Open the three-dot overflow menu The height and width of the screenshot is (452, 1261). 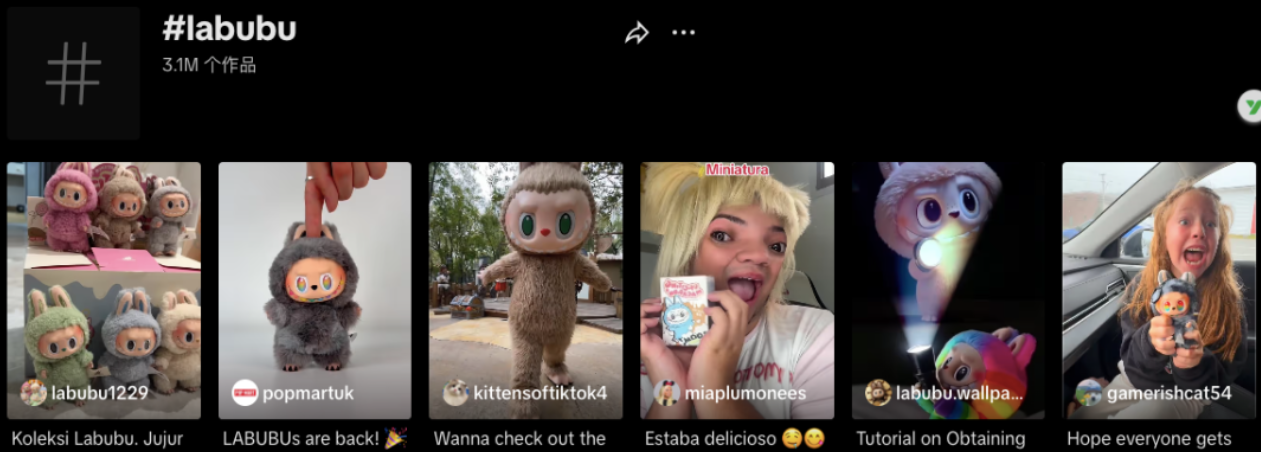(683, 33)
